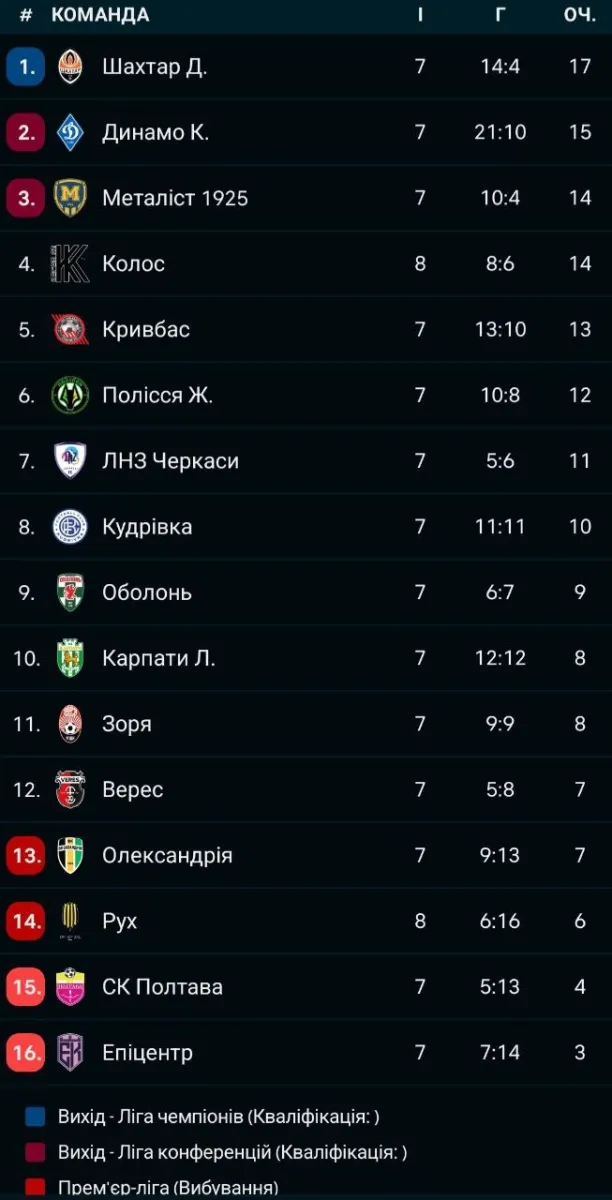612x1200 pixels.
Task: Open the Кудрівка team row
Action: click(147, 527)
